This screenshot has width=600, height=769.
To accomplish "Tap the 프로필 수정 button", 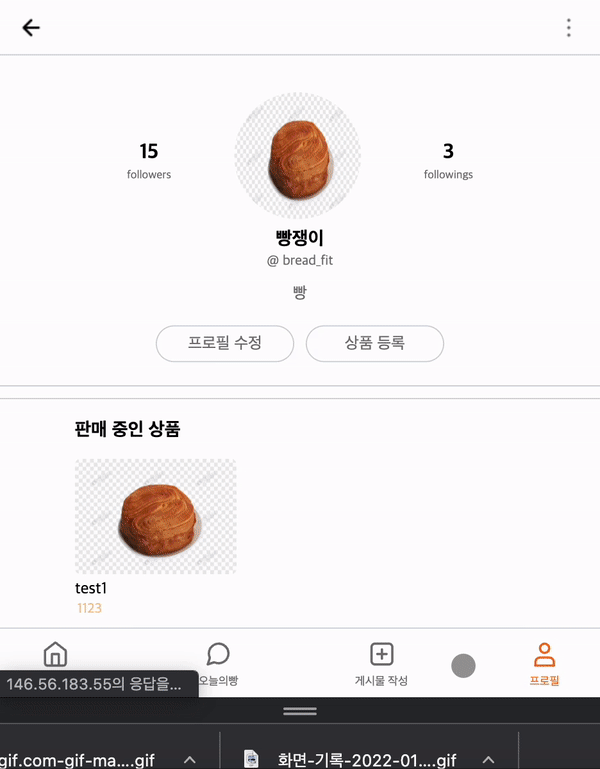I will [225, 343].
